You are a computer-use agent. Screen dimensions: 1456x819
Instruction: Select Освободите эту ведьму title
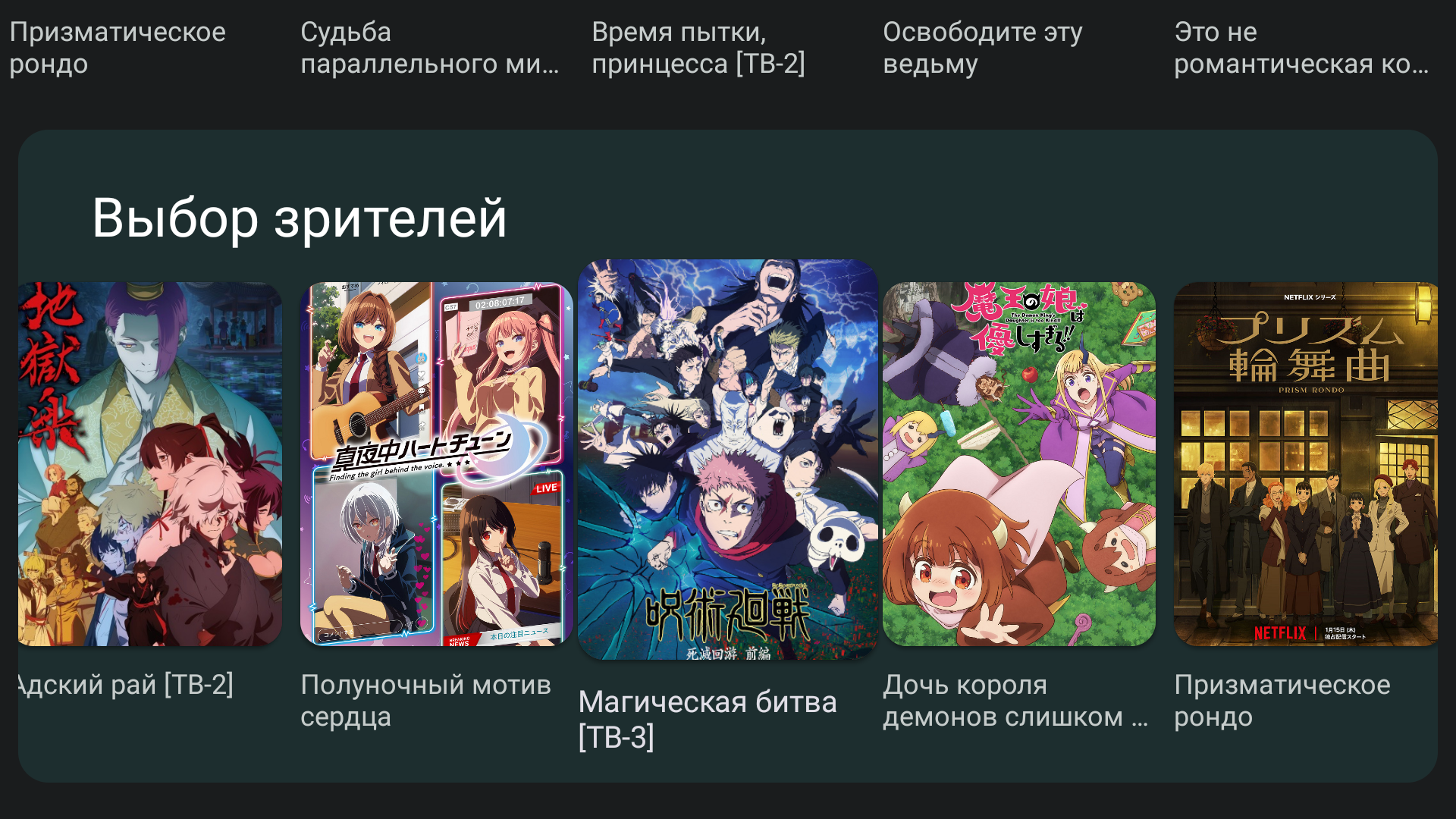pyautogui.click(x=982, y=48)
